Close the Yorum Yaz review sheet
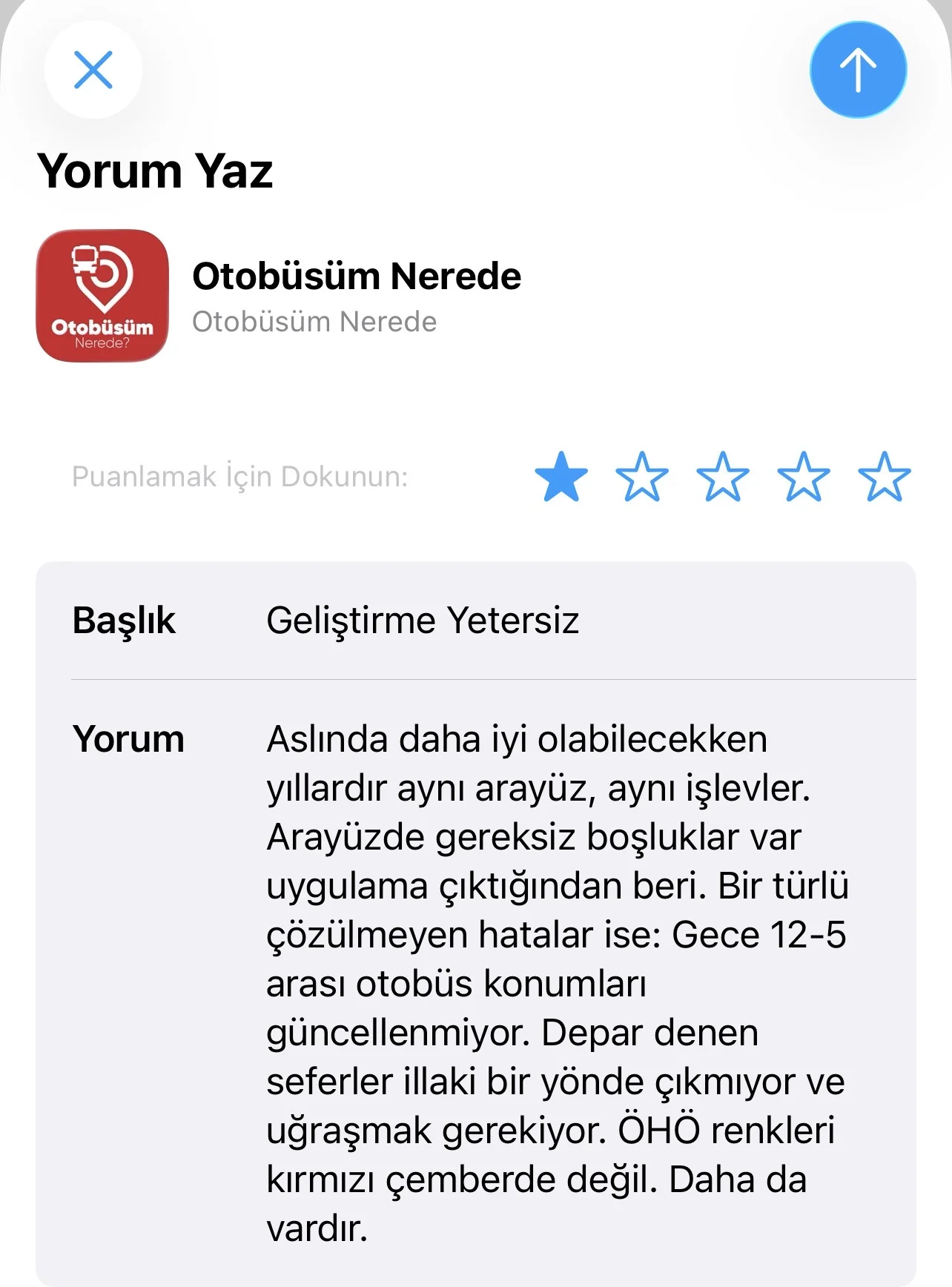The image size is (952, 1287). coord(93,70)
